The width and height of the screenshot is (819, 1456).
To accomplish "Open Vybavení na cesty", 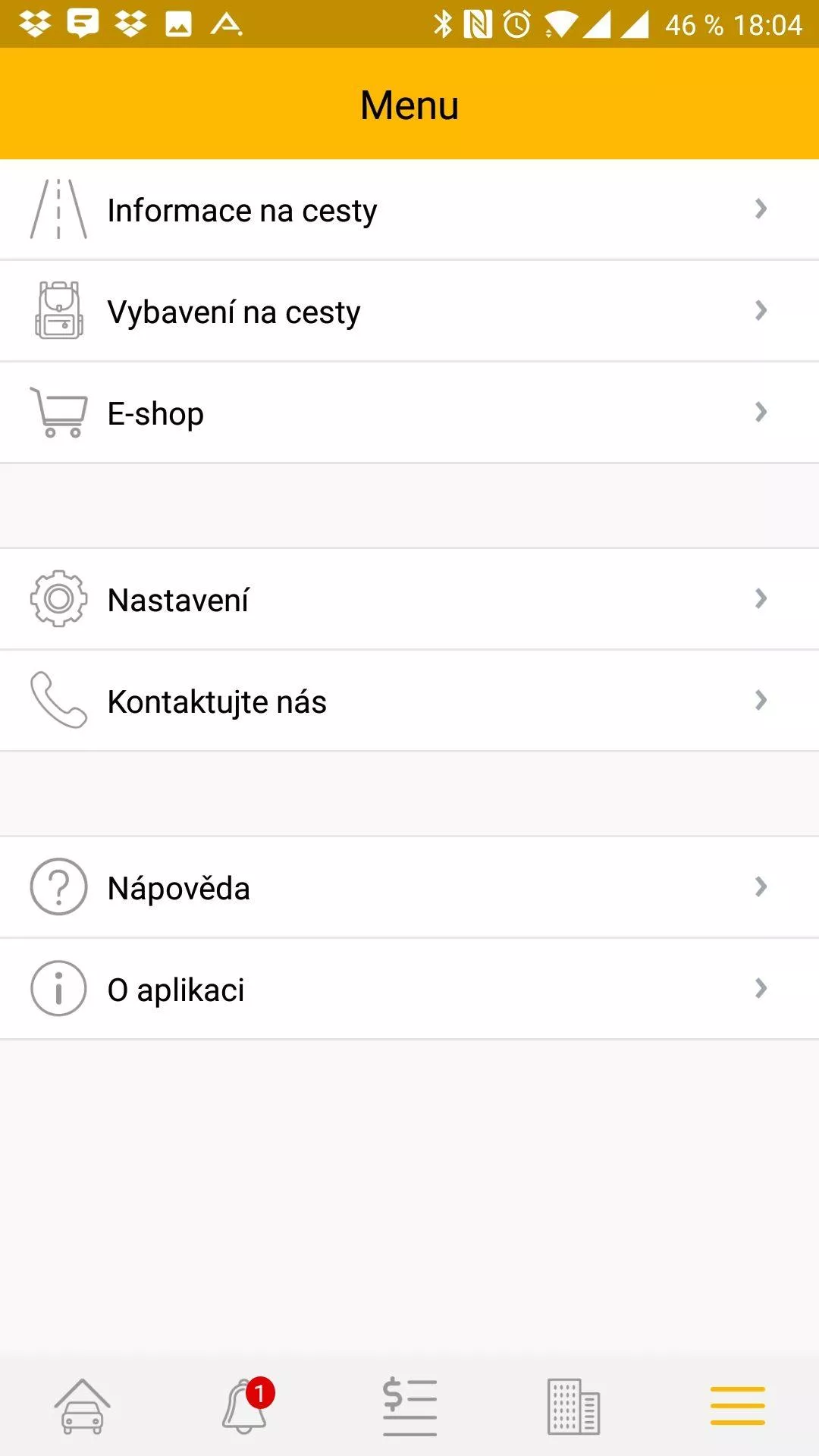I will click(x=409, y=311).
